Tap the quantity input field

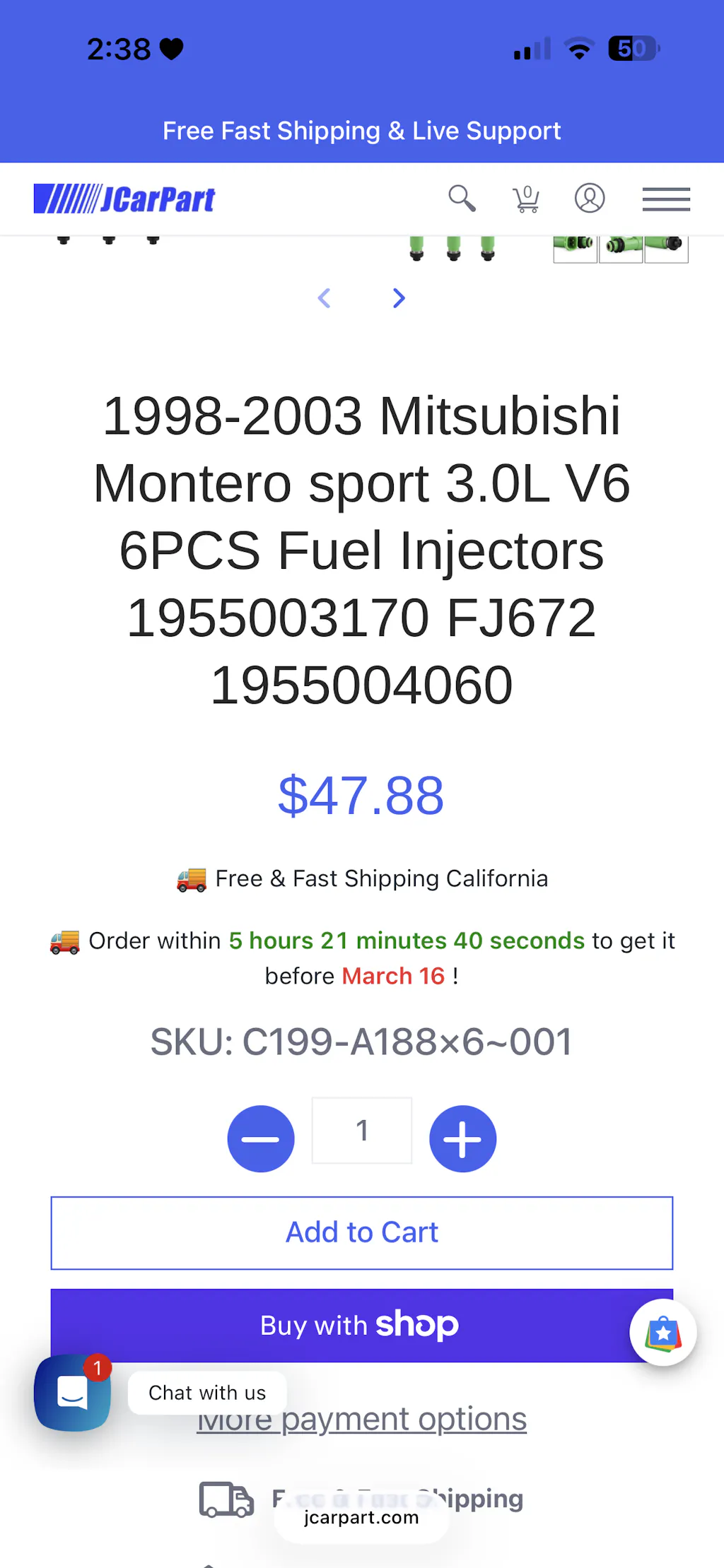pyautogui.click(x=362, y=1131)
